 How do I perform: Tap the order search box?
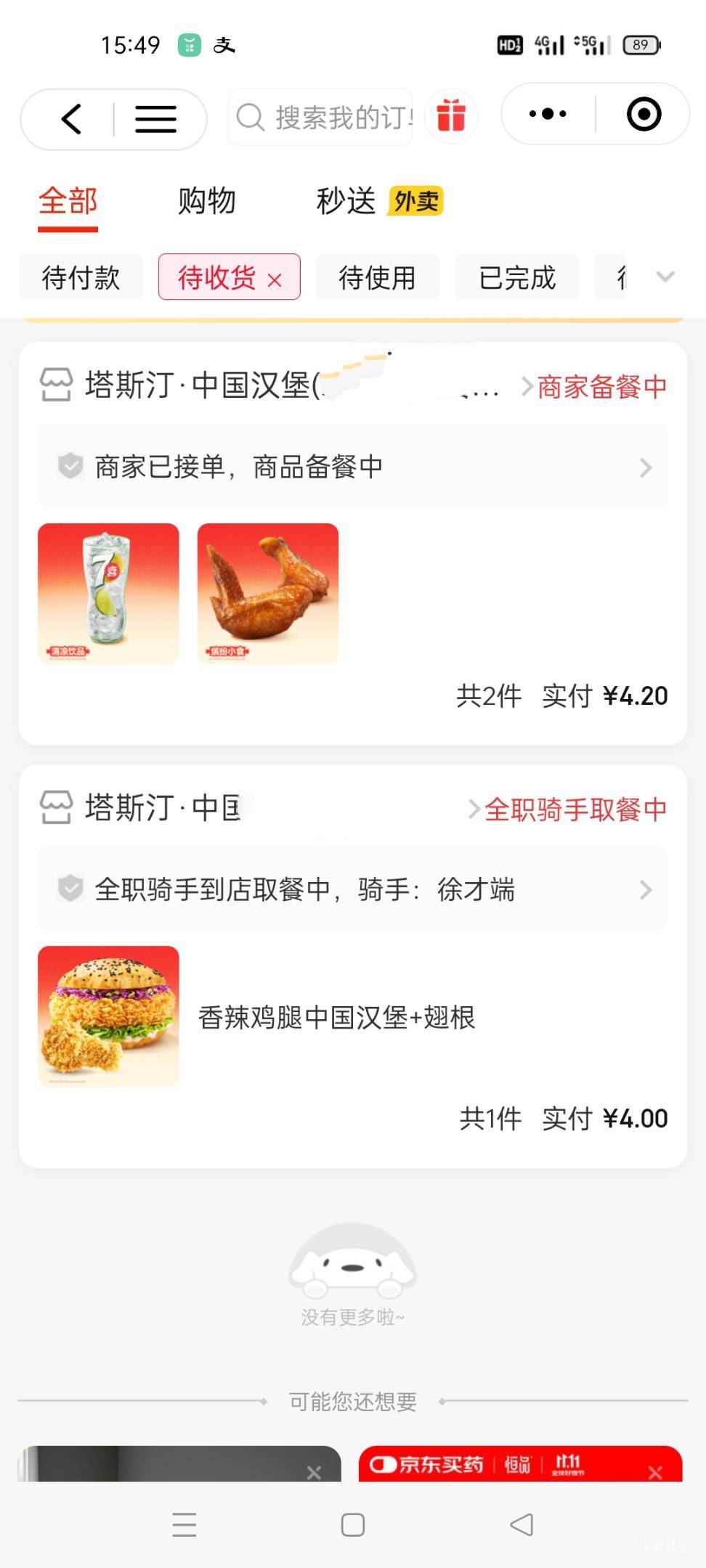[321, 118]
